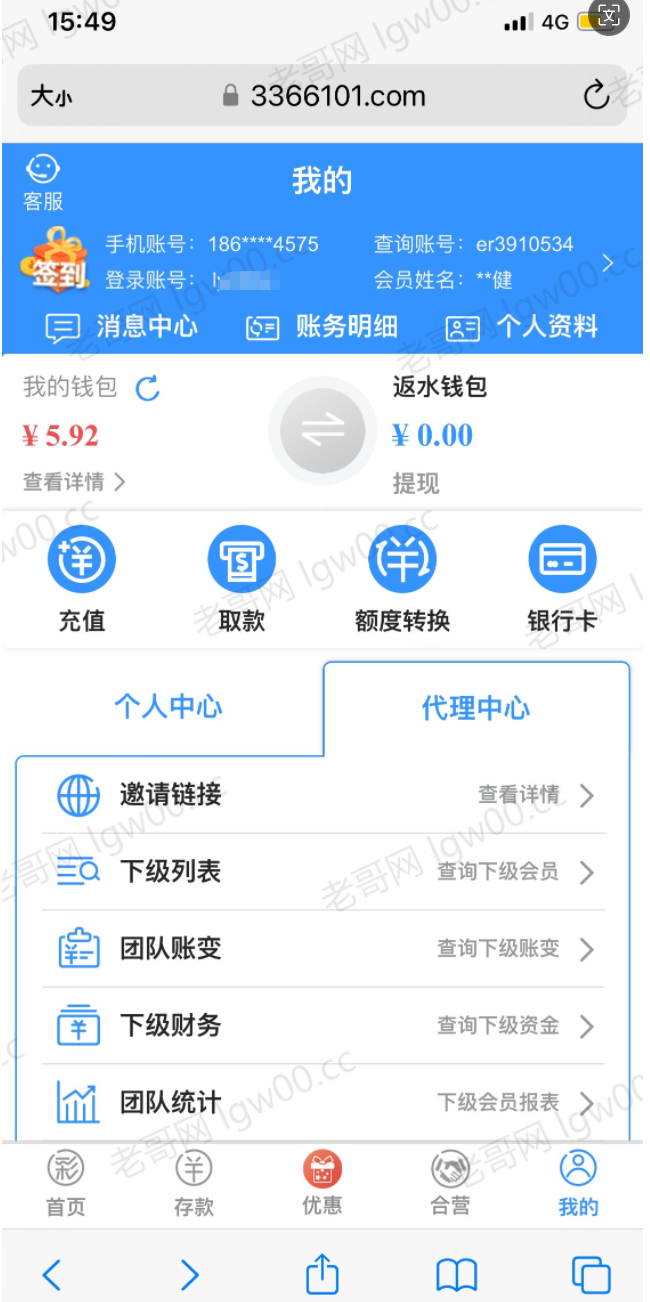Open 银行卡 bank cards

pos(562,579)
